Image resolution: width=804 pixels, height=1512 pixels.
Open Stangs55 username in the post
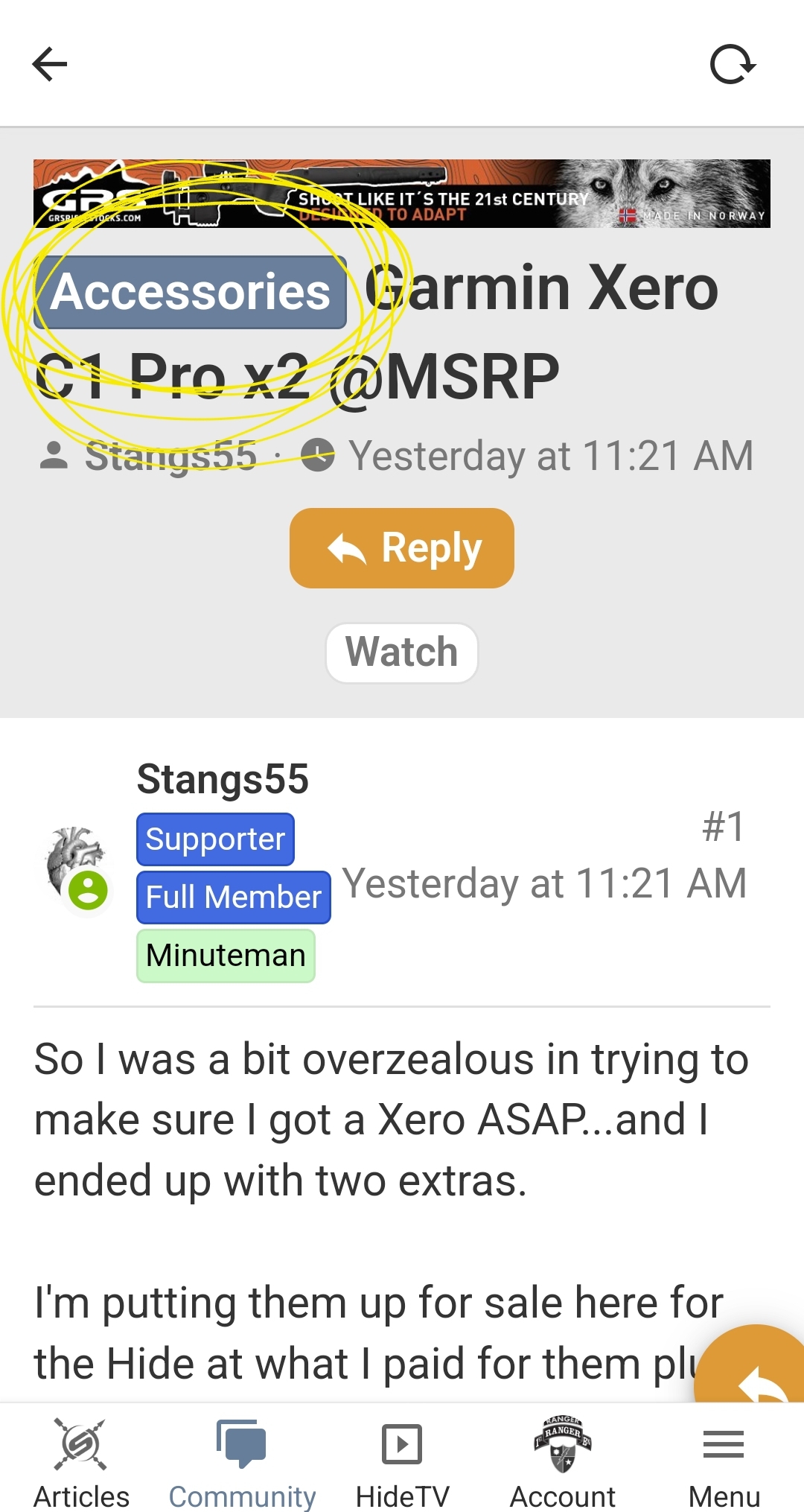(223, 779)
